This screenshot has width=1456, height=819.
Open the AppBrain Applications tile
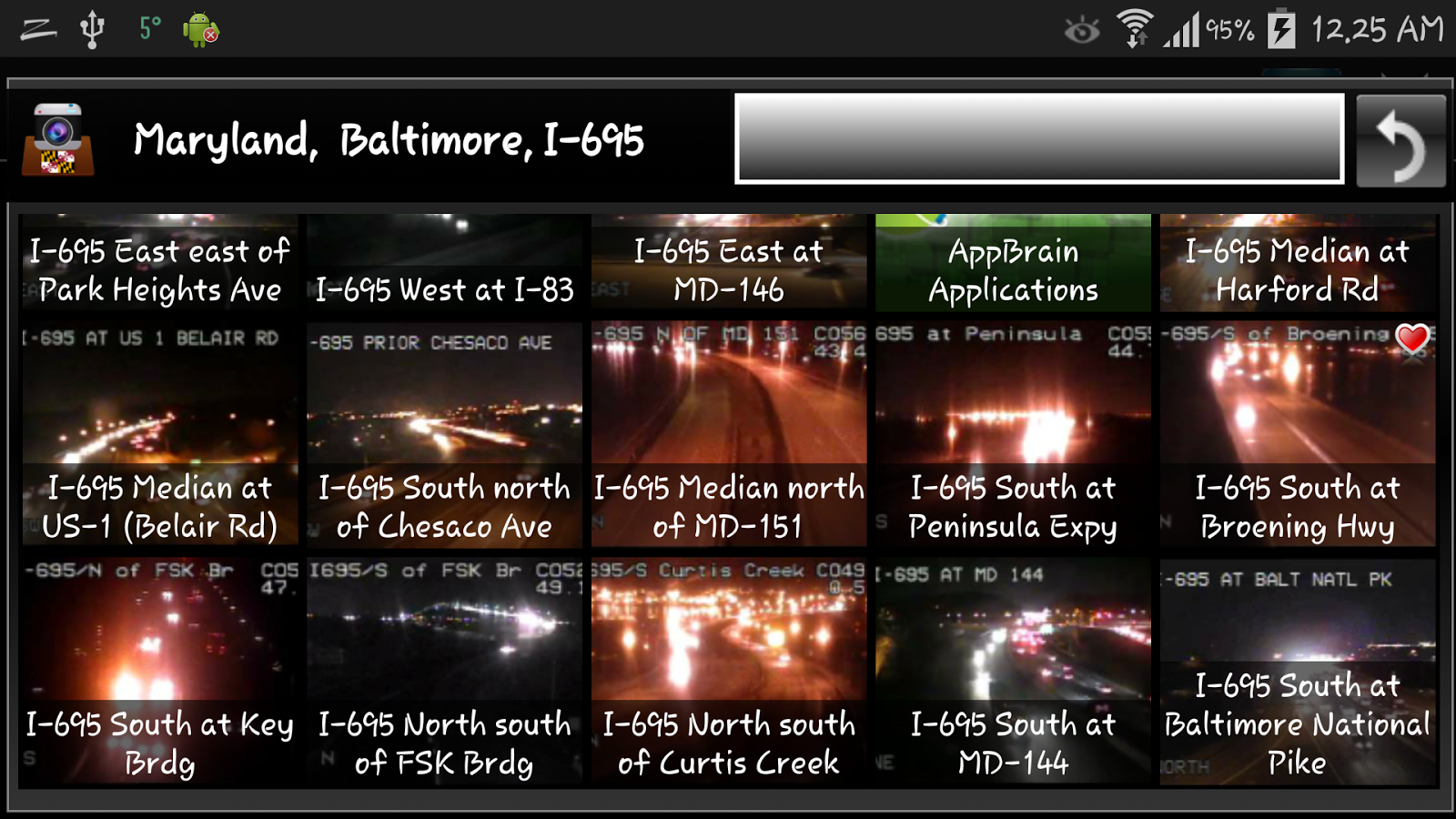(1013, 264)
